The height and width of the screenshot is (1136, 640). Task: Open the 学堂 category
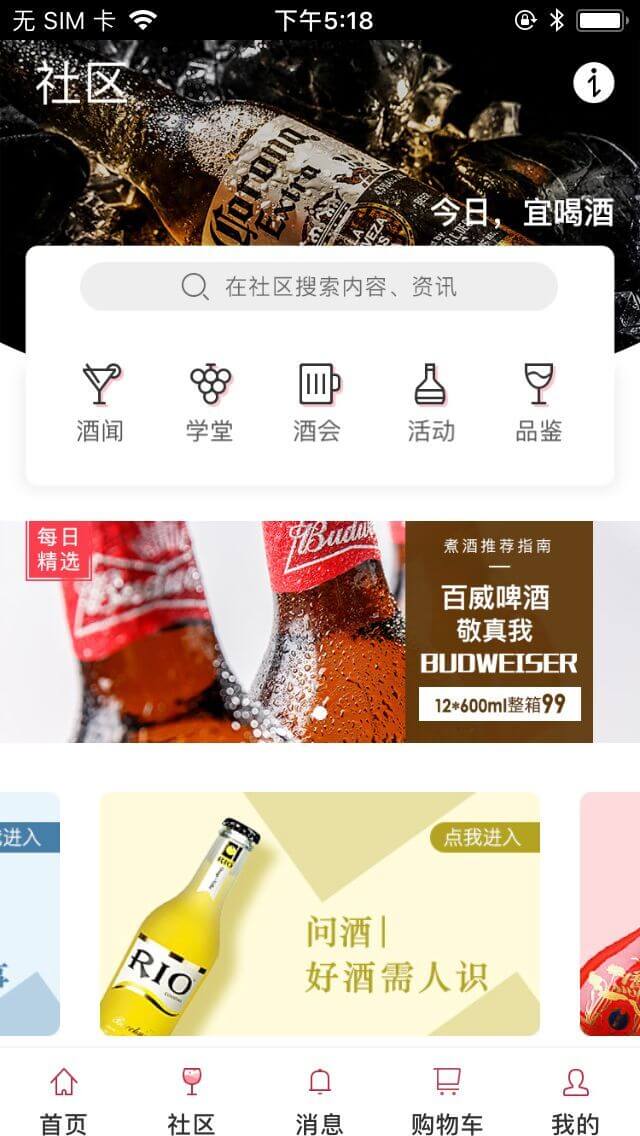point(209,403)
